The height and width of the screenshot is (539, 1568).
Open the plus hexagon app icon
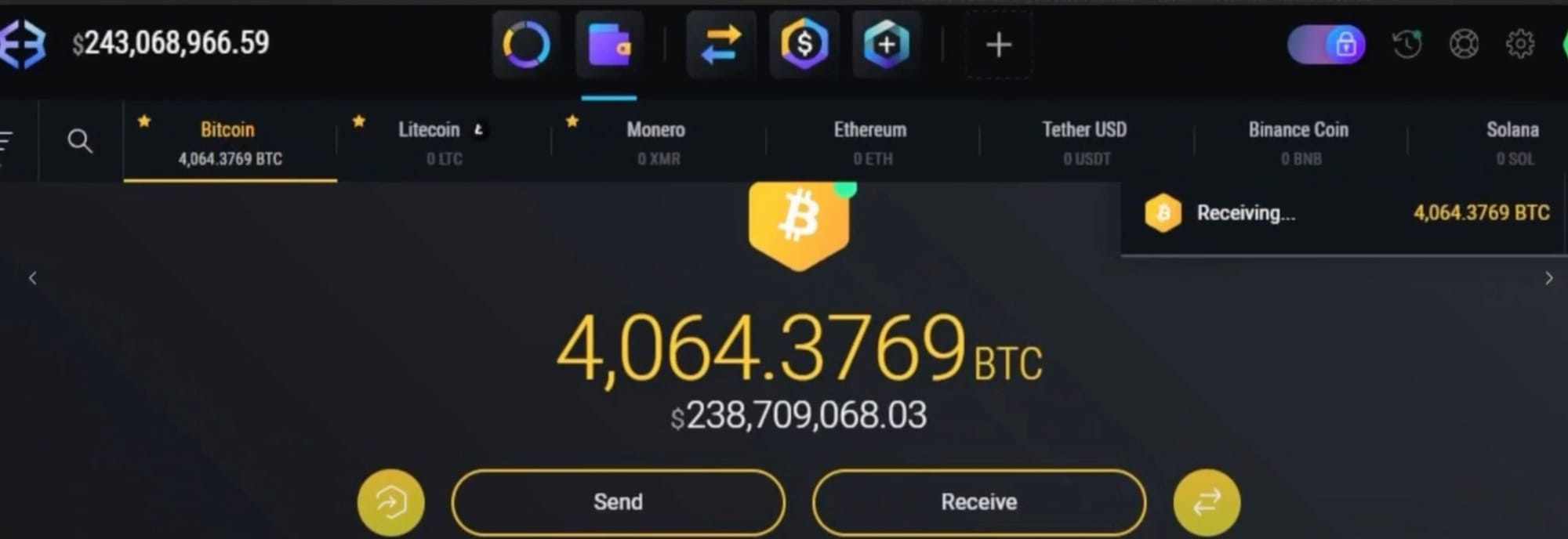887,45
